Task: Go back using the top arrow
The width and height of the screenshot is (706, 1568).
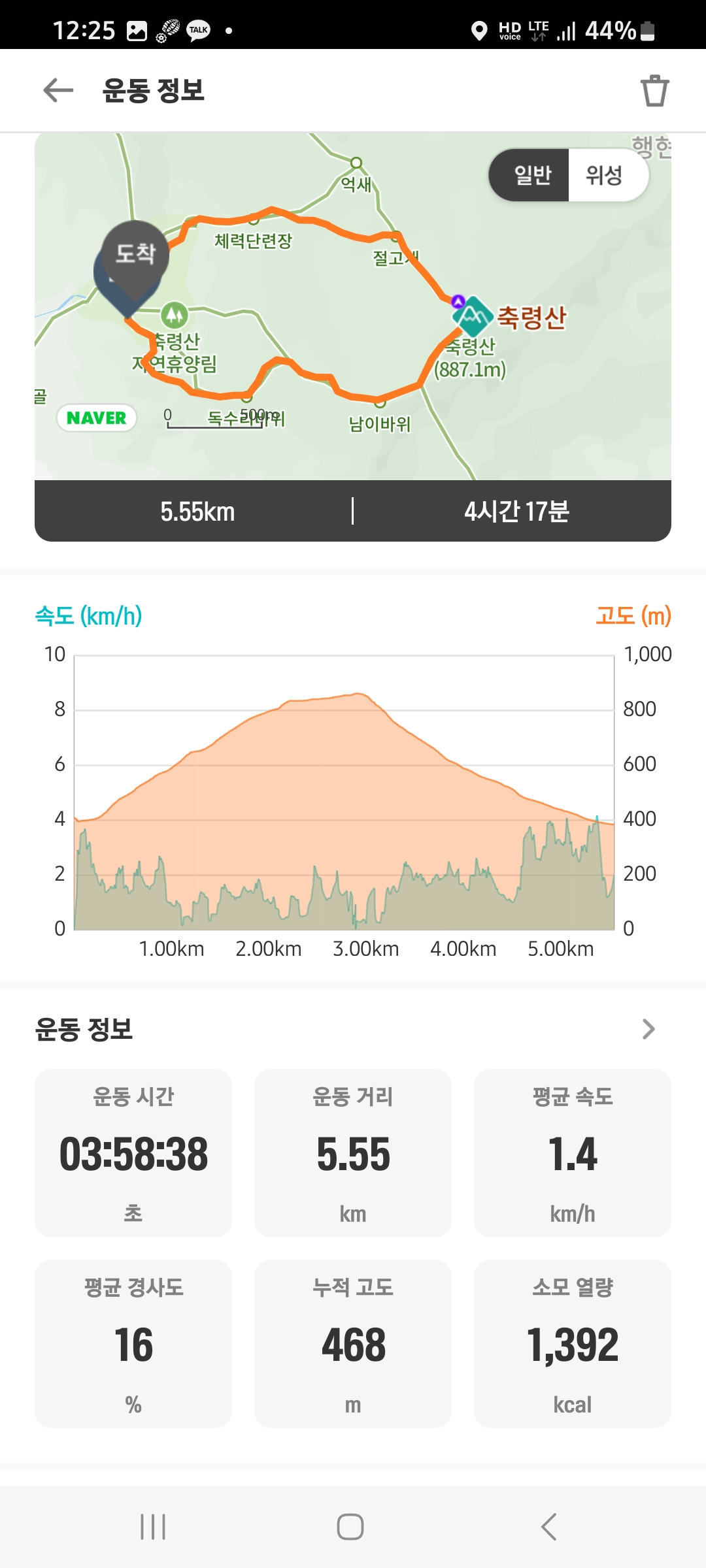Action: [x=58, y=90]
